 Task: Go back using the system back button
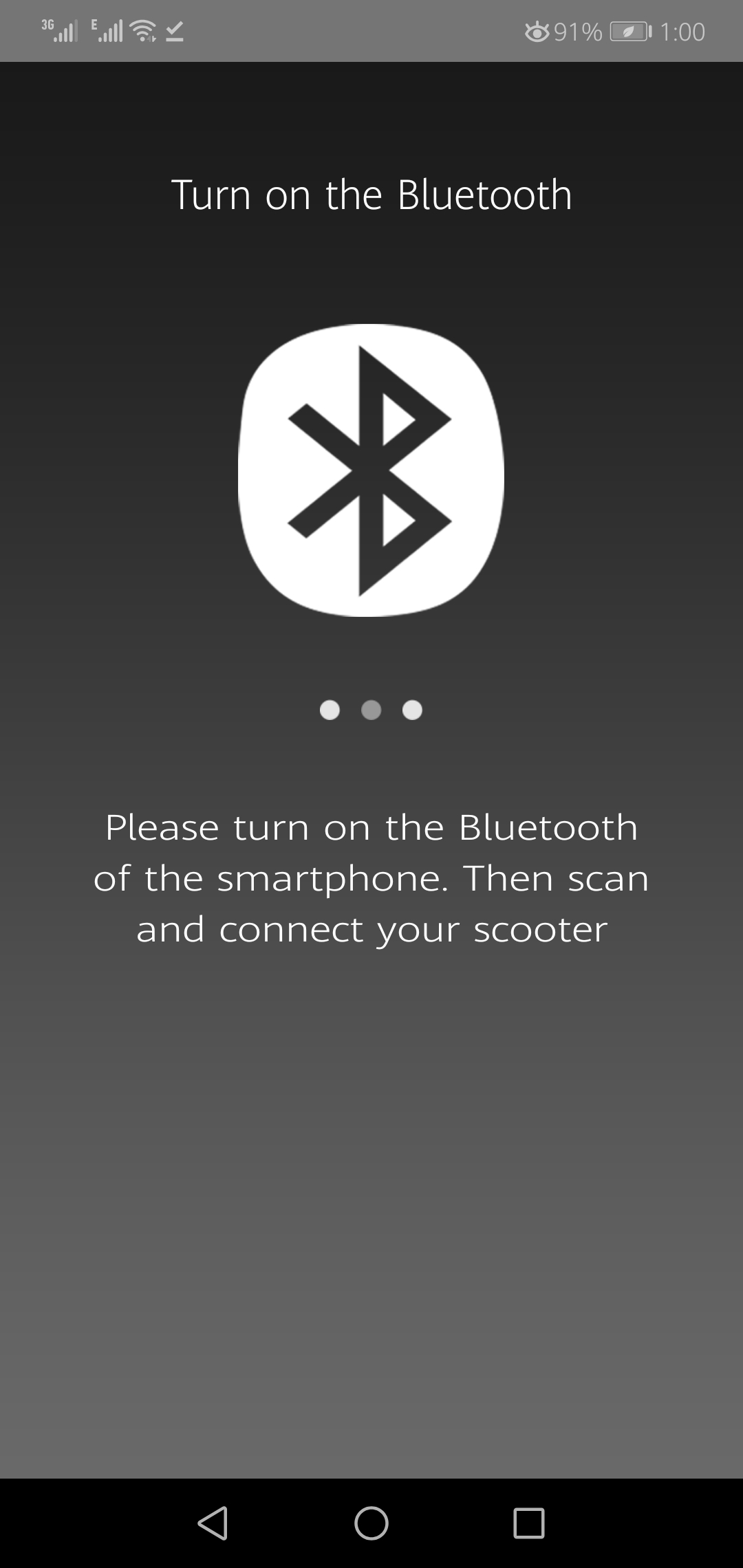[213, 1523]
